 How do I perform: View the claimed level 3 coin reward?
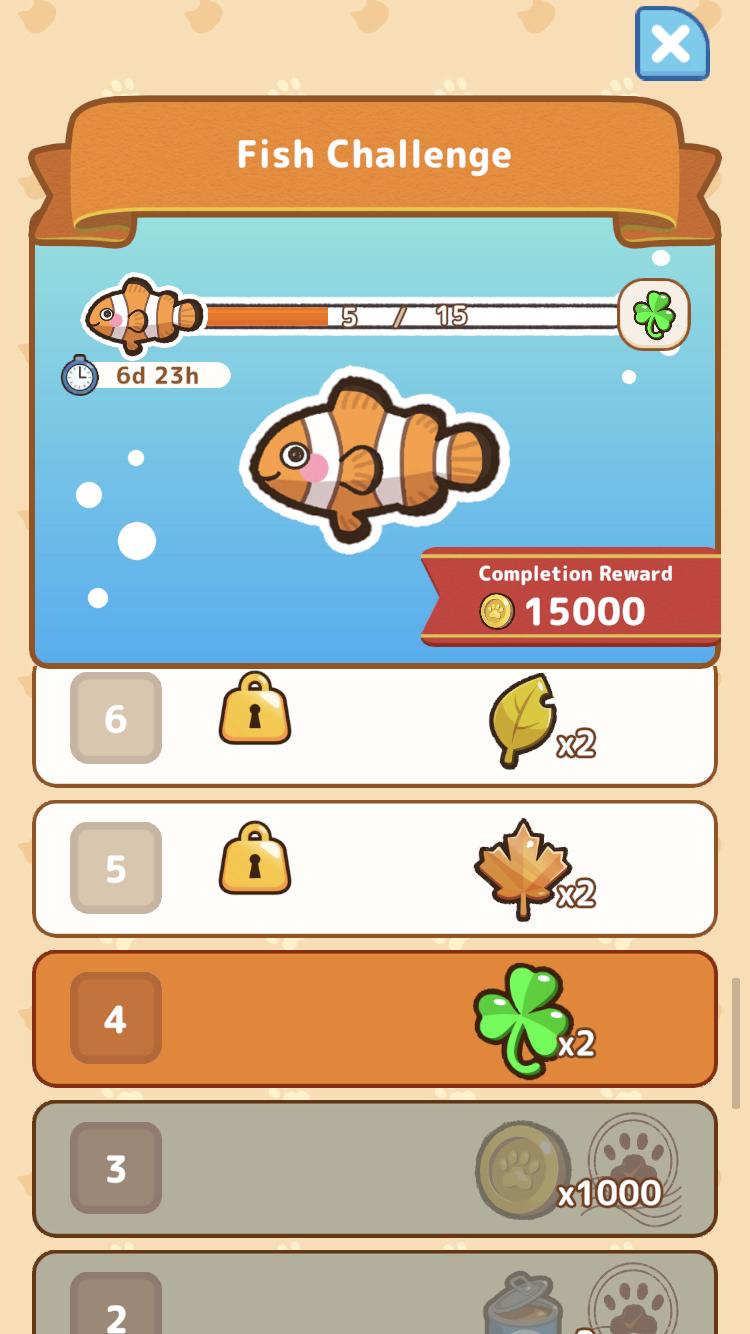coord(522,1168)
